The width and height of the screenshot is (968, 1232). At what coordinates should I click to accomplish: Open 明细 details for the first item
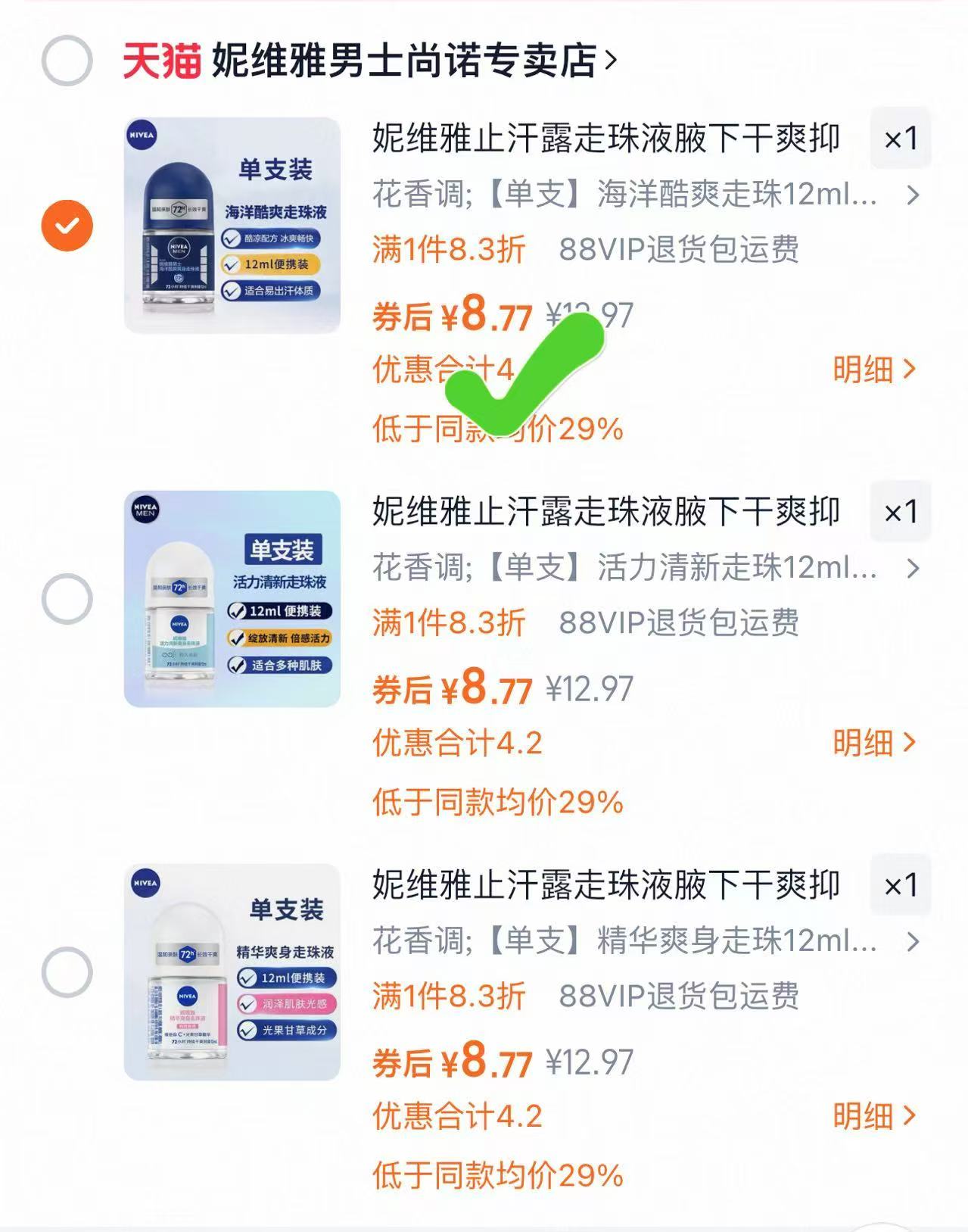pyautogui.click(x=874, y=370)
